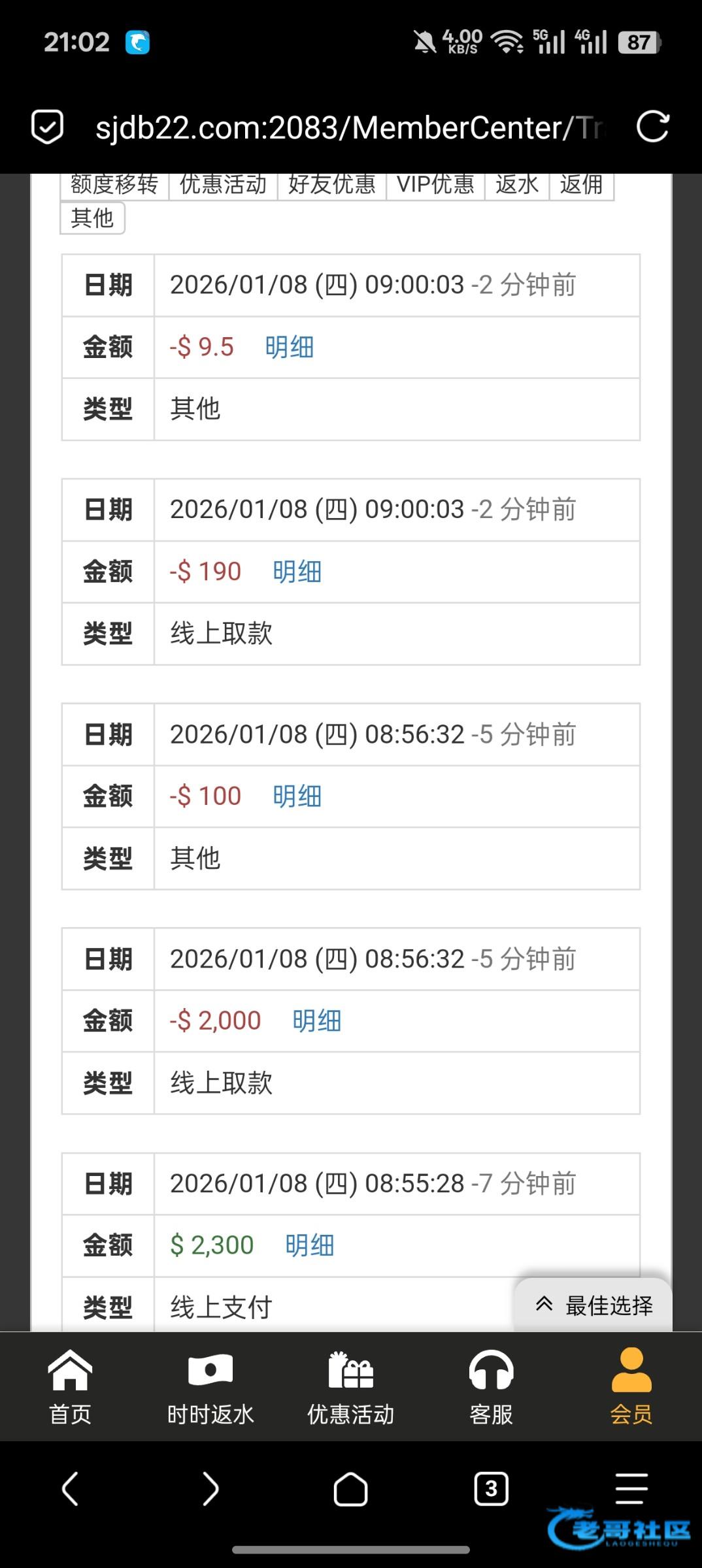Open 优惠活动 in bottom navigation
702x1568 pixels.
pyautogui.click(x=351, y=1386)
